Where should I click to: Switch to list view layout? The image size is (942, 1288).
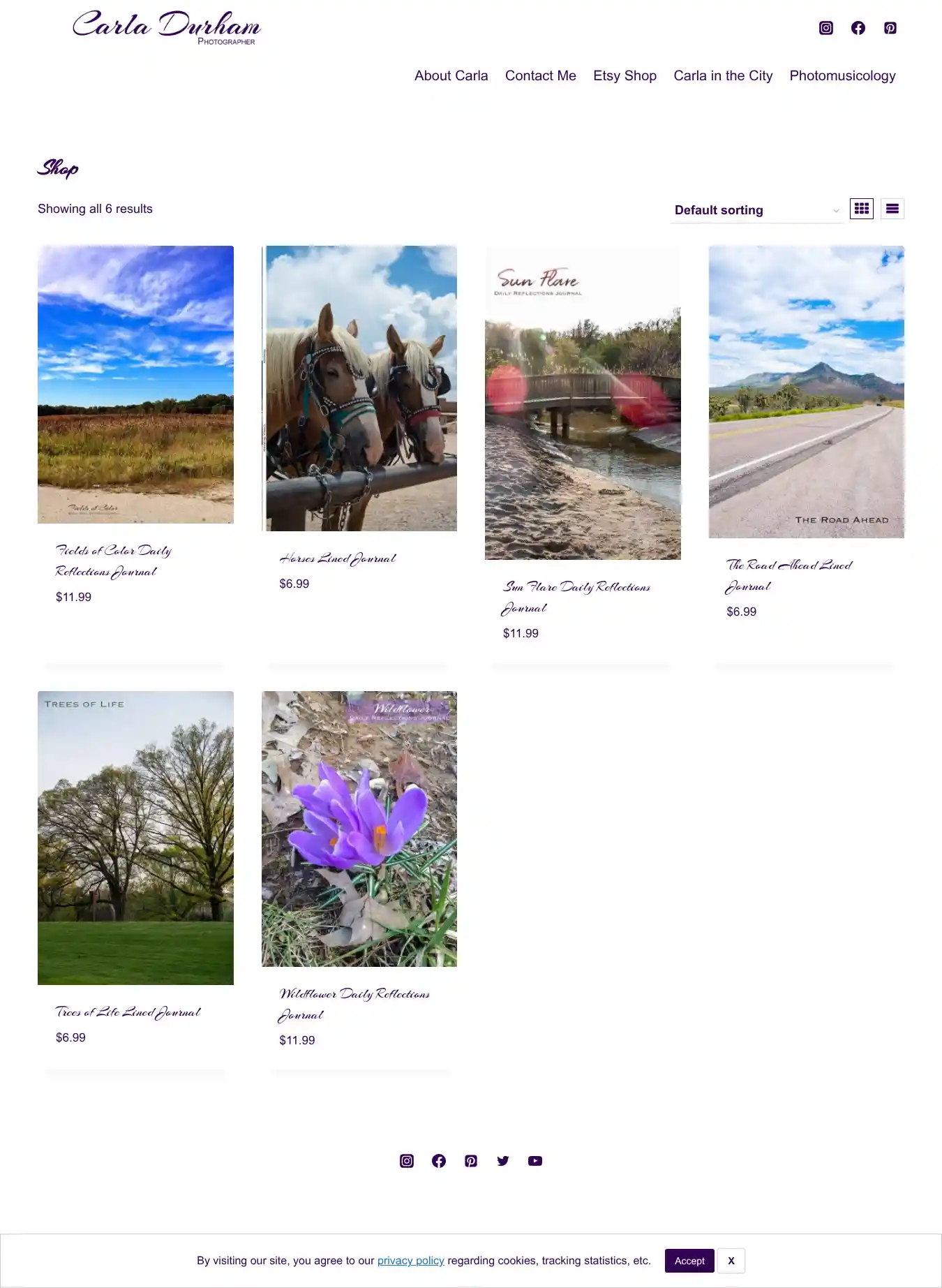[892, 209]
